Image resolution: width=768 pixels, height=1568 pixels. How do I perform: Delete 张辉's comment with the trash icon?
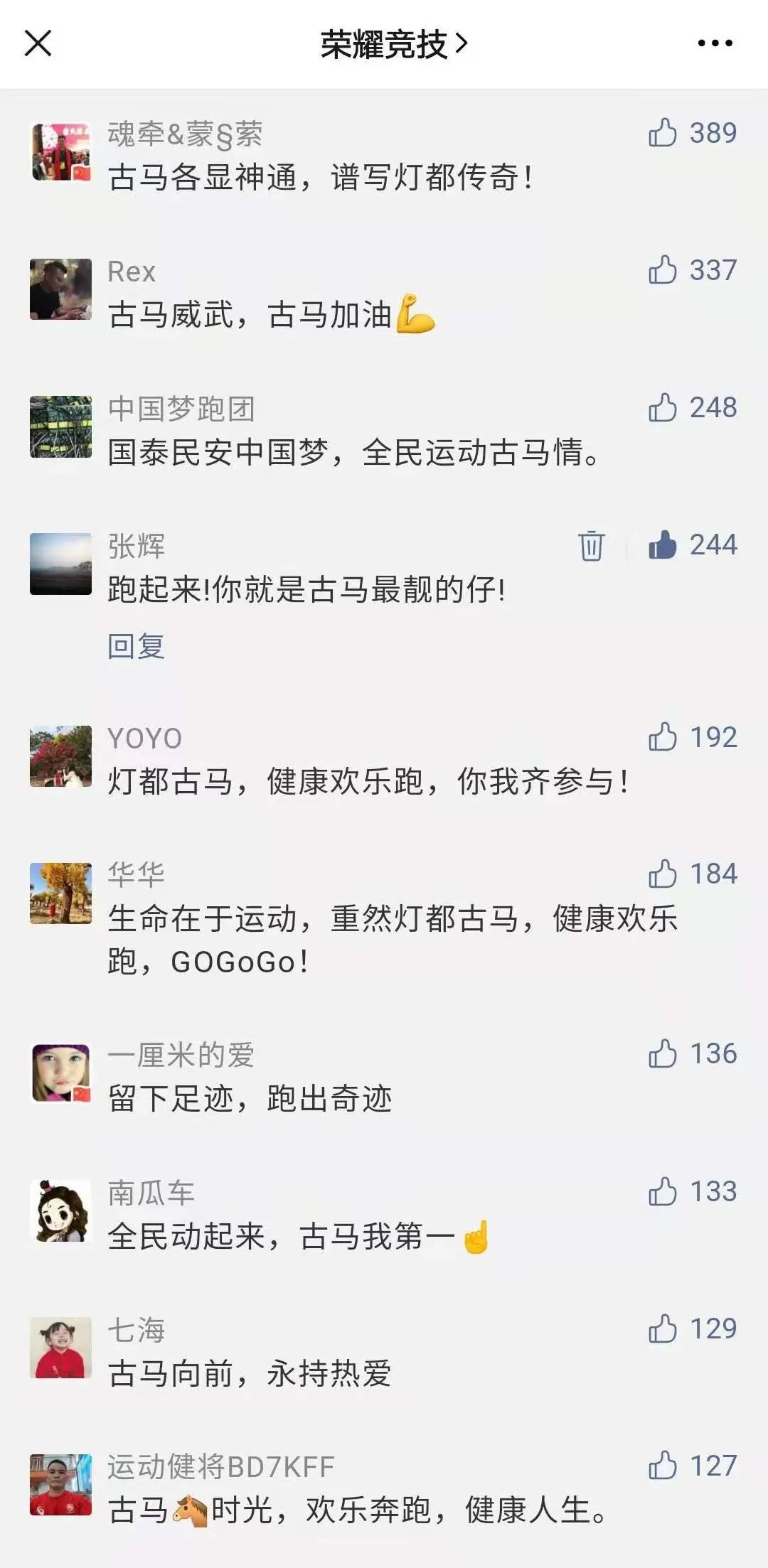click(591, 545)
